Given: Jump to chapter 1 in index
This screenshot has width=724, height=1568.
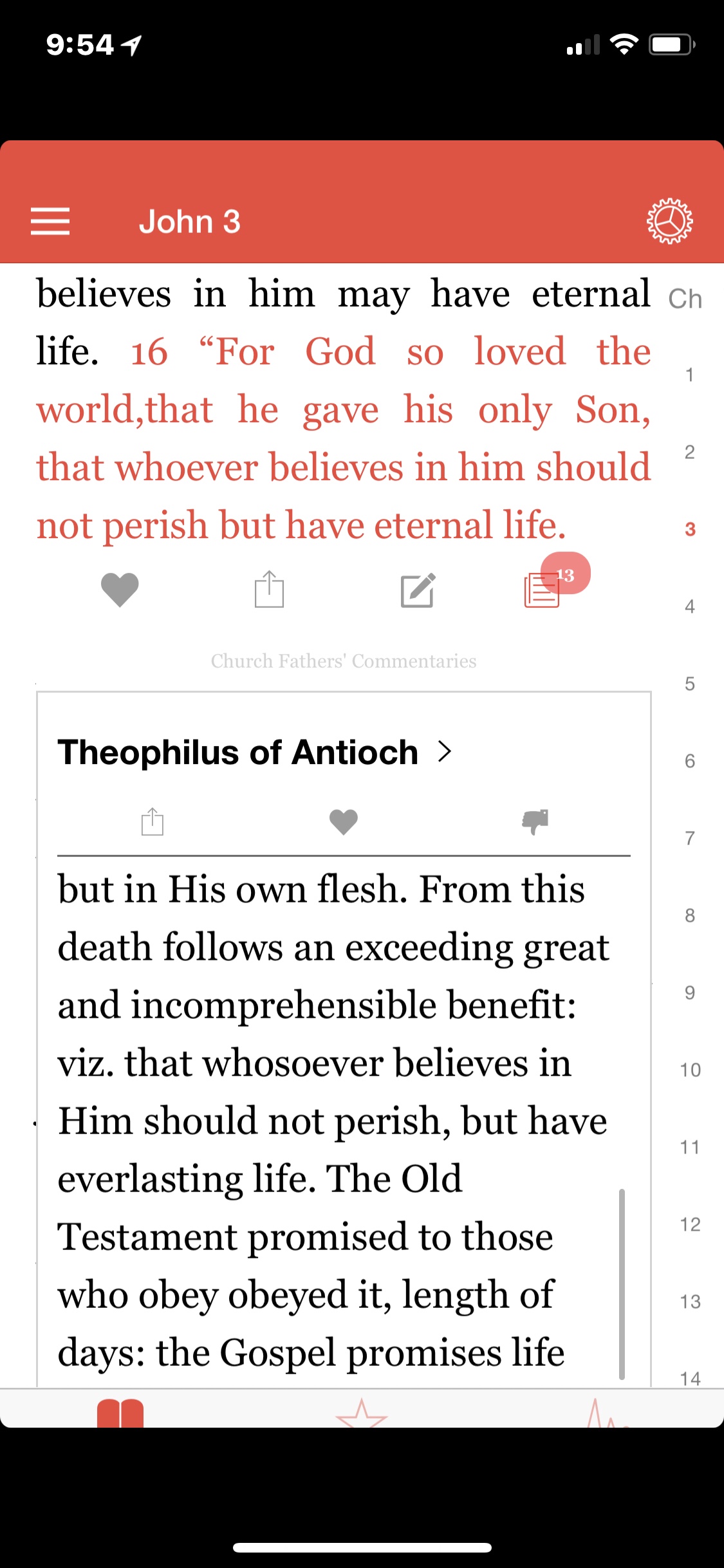Looking at the screenshot, I should coord(689,375).
